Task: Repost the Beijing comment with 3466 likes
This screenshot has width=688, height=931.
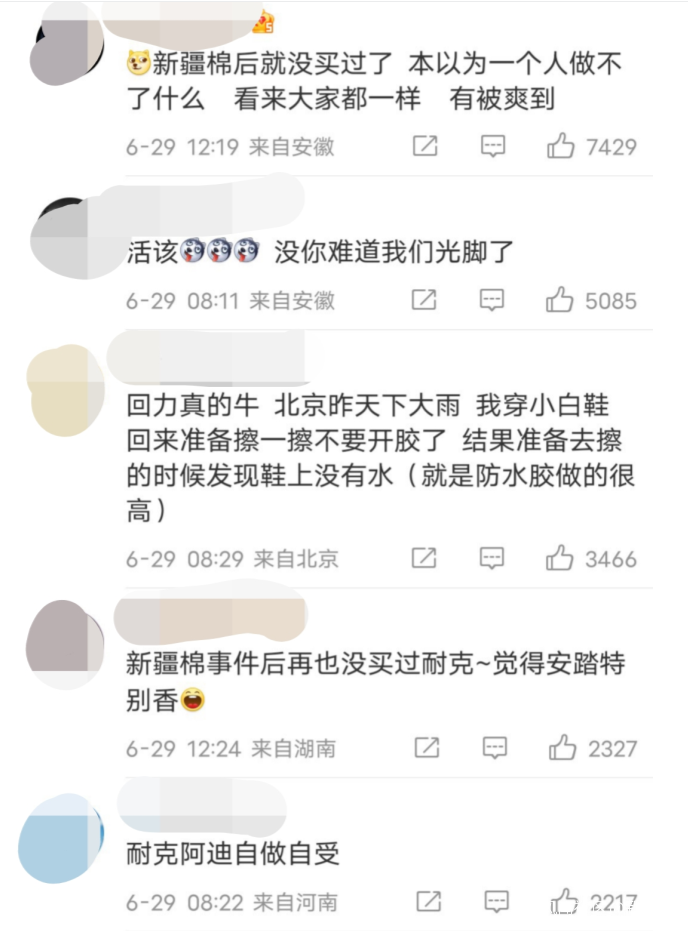Action: [x=425, y=558]
